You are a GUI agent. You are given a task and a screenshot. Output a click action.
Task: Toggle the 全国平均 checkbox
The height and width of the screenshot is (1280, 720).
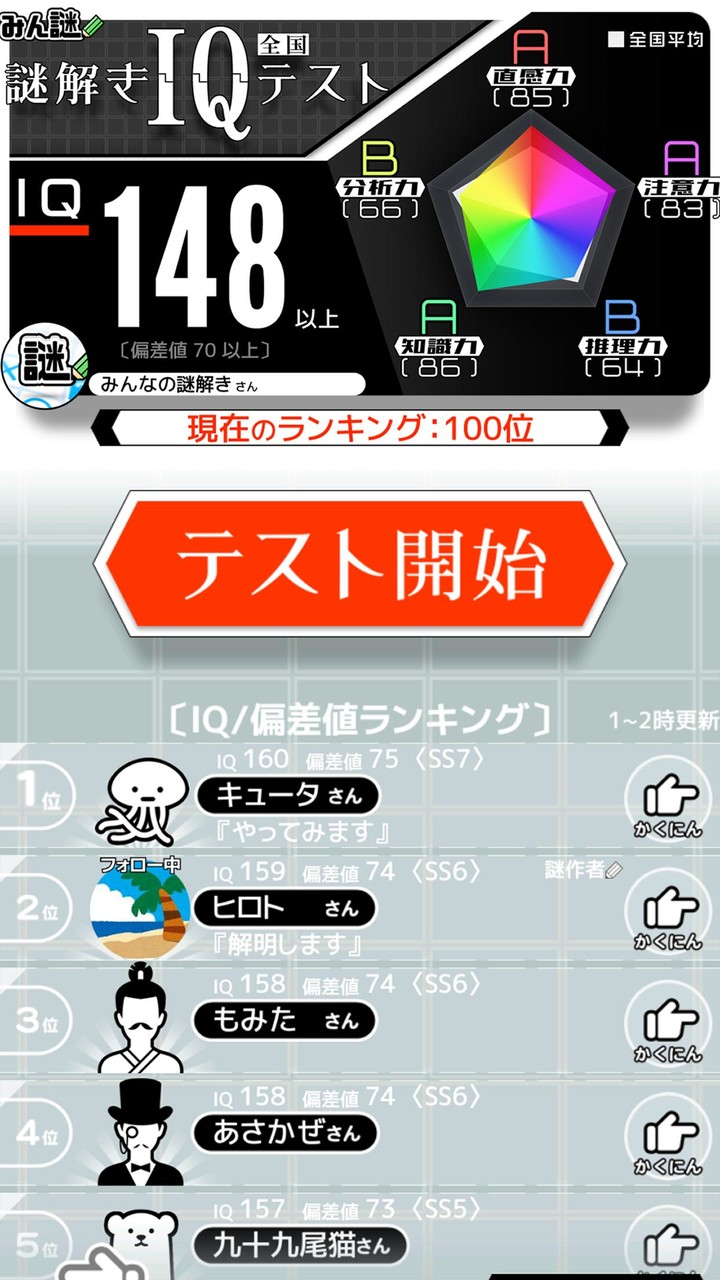614,37
